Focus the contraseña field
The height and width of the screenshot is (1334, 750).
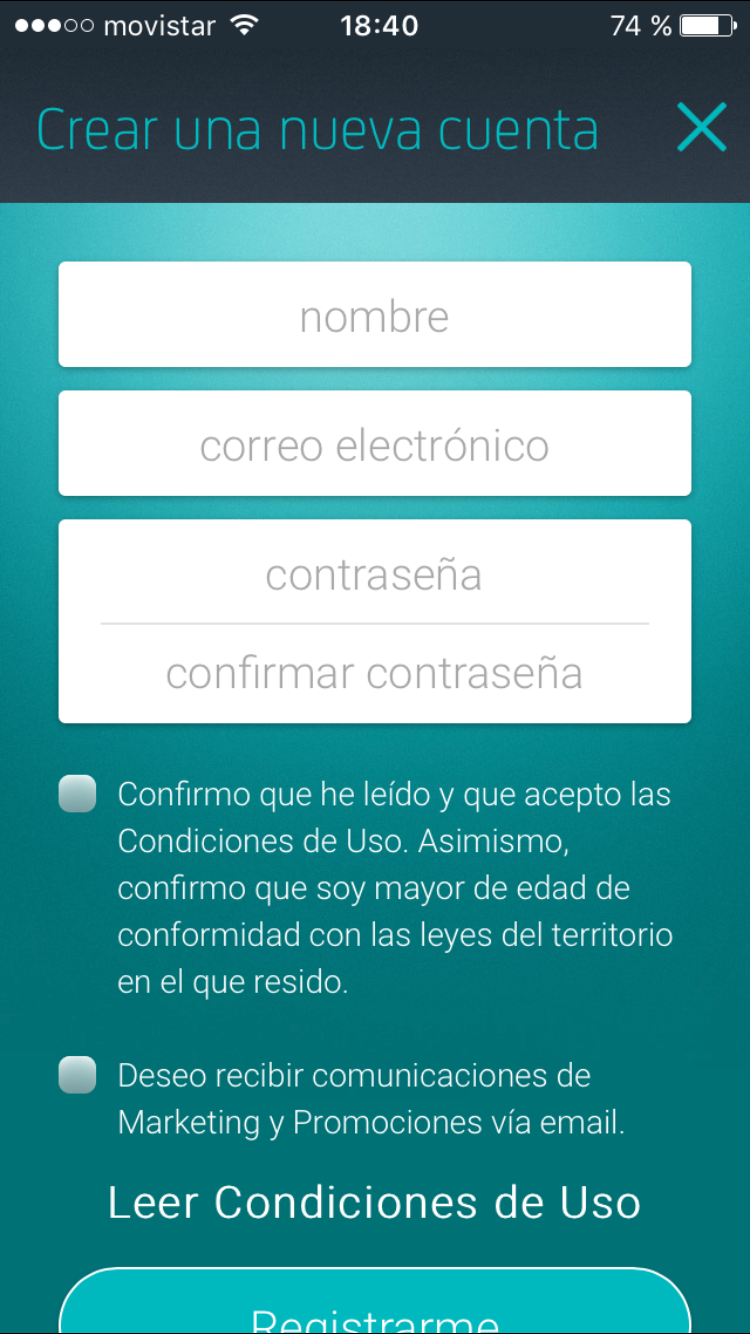point(375,573)
